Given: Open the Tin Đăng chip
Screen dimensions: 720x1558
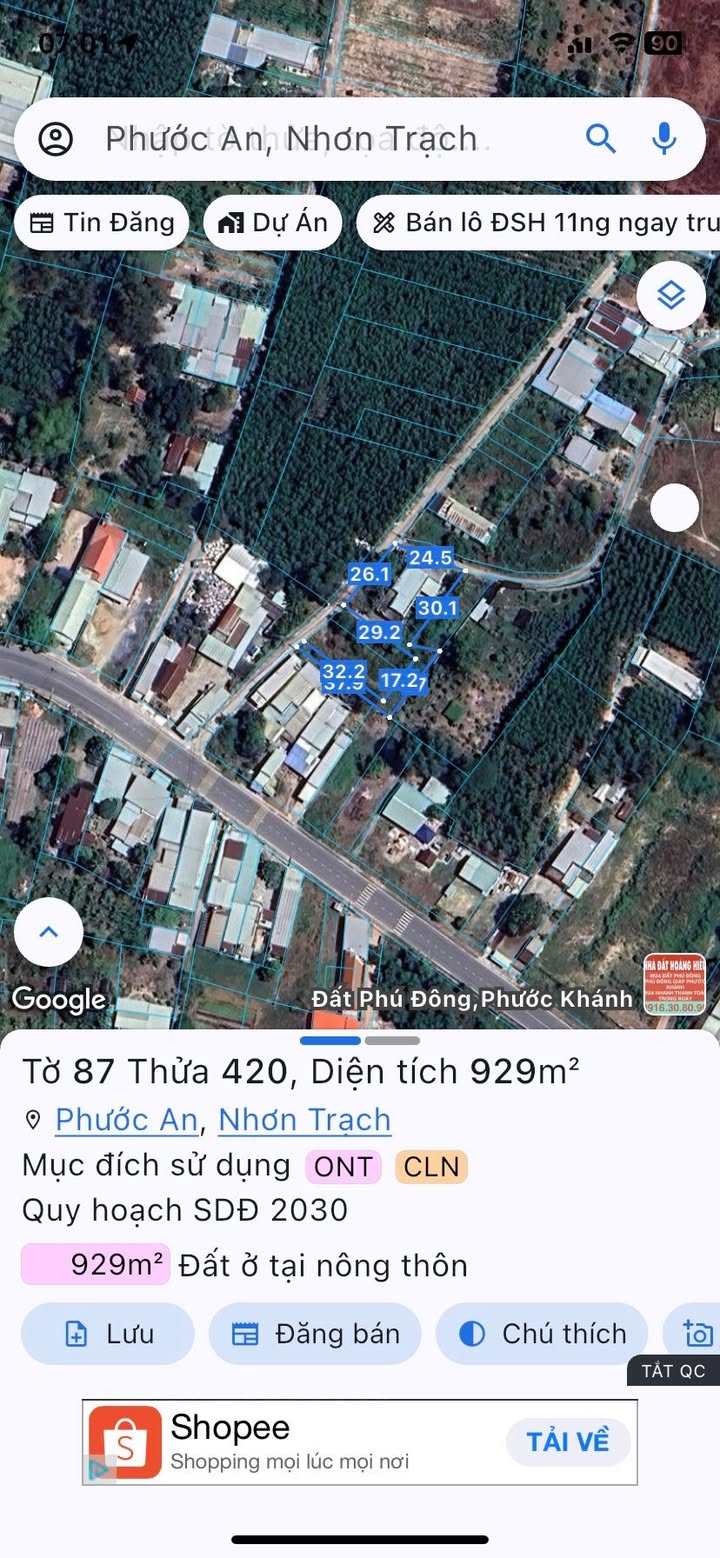Looking at the screenshot, I should pos(101,222).
